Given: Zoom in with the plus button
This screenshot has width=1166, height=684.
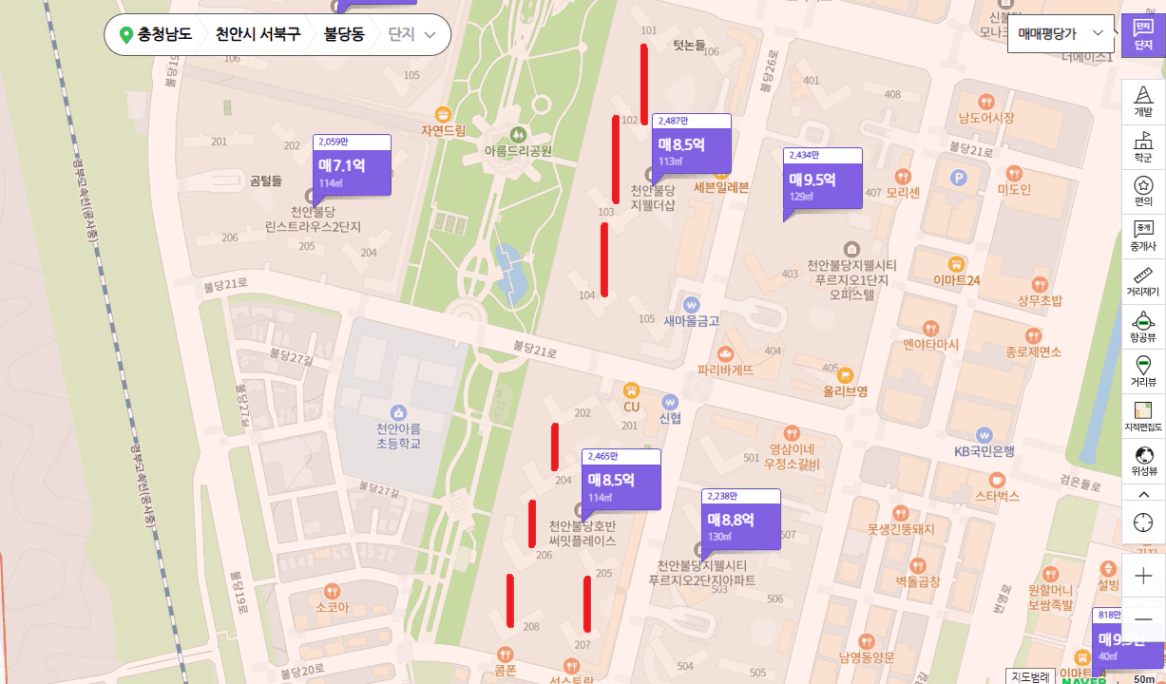Looking at the screenshot, I should [1143, 575].
